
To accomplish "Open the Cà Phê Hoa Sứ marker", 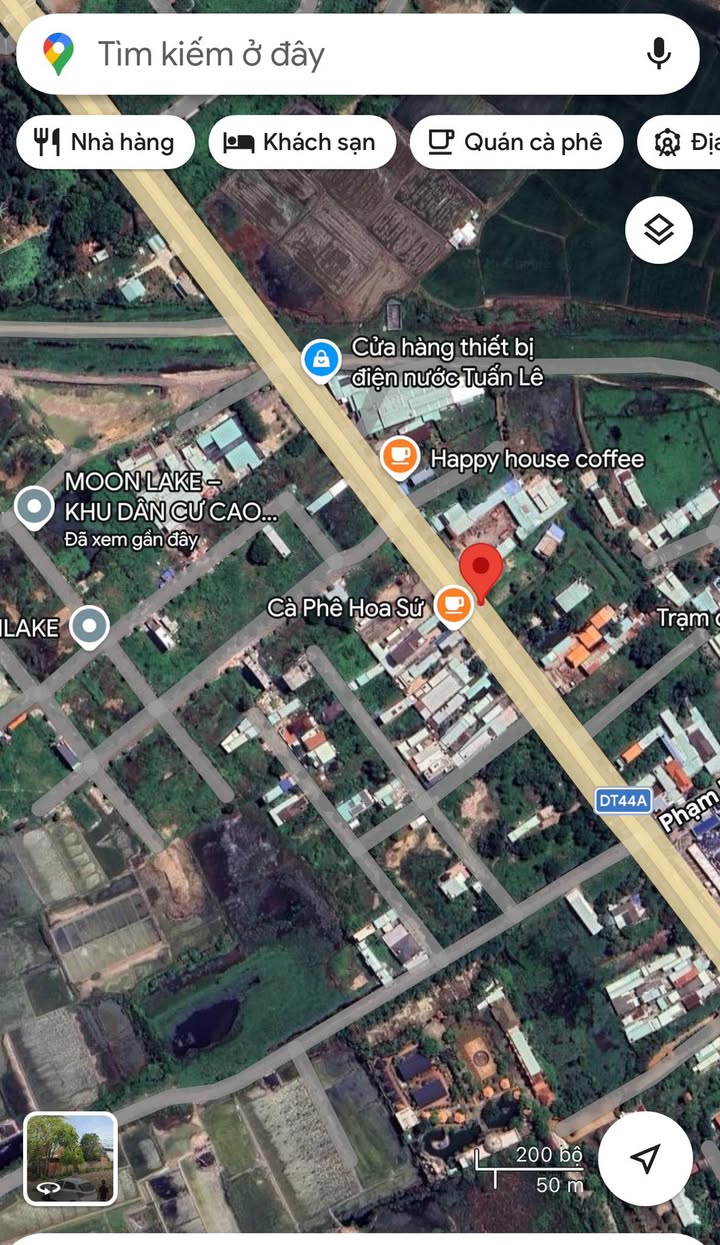I will point(453,604).
